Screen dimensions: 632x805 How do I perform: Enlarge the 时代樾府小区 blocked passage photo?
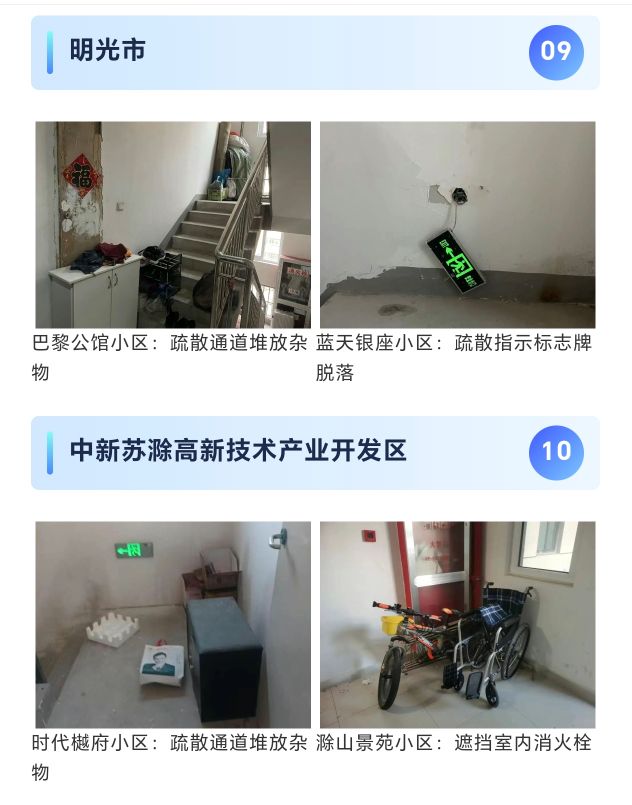[173, 625]
